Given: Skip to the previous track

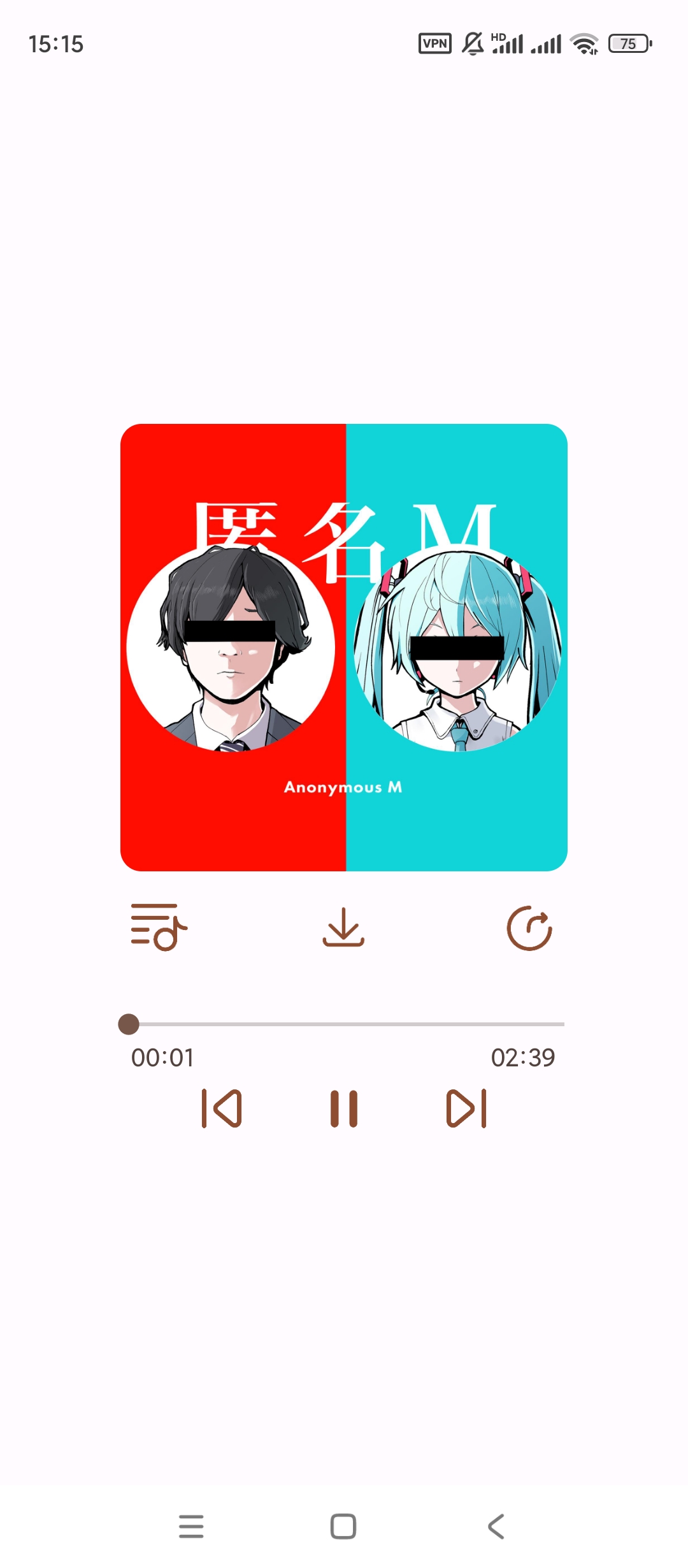Looking at the screenshot, I should (222, 1108).
